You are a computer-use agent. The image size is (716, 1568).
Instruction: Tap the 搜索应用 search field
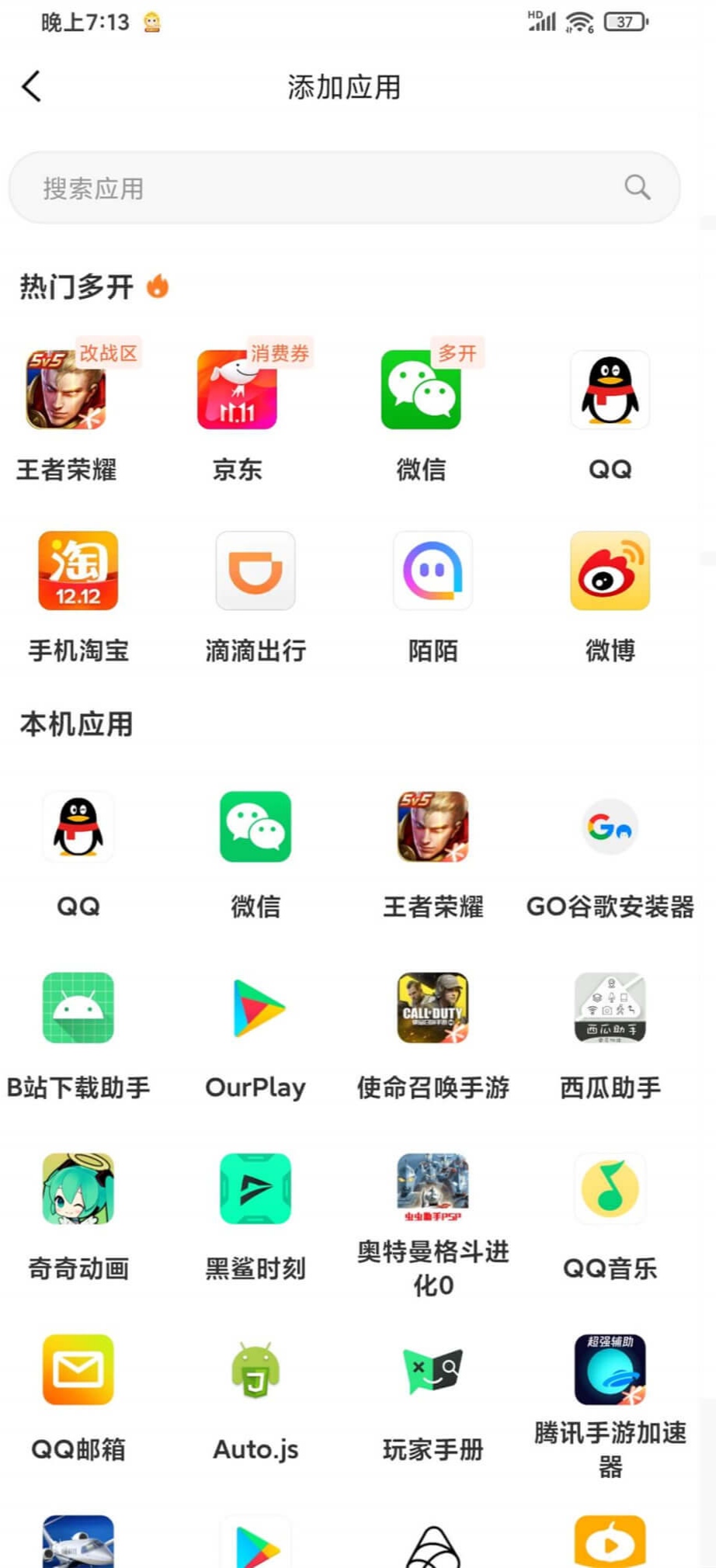344,188
